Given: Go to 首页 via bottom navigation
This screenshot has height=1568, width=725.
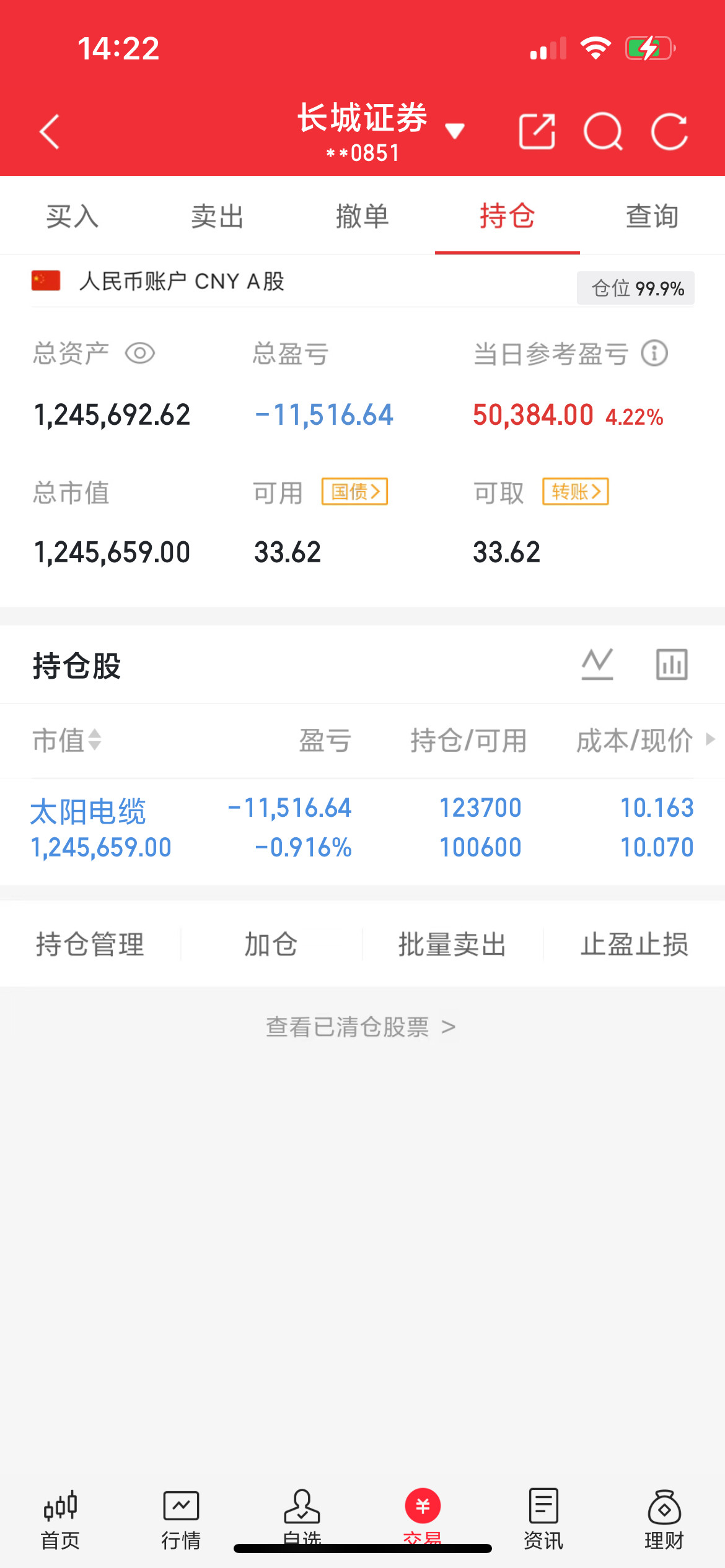Looking at the screenshot, I should tap(60, 1517).
